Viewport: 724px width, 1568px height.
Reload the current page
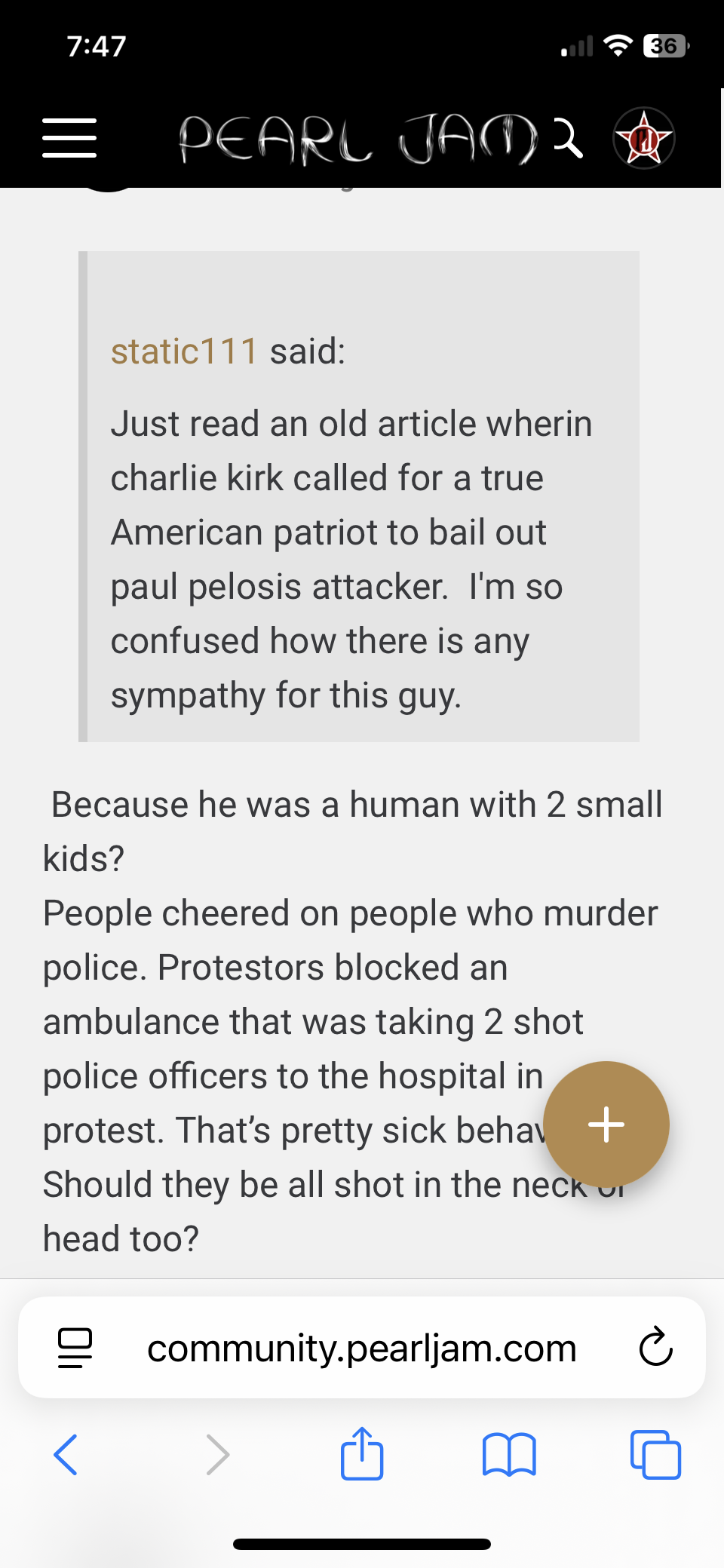[655, 1347]
